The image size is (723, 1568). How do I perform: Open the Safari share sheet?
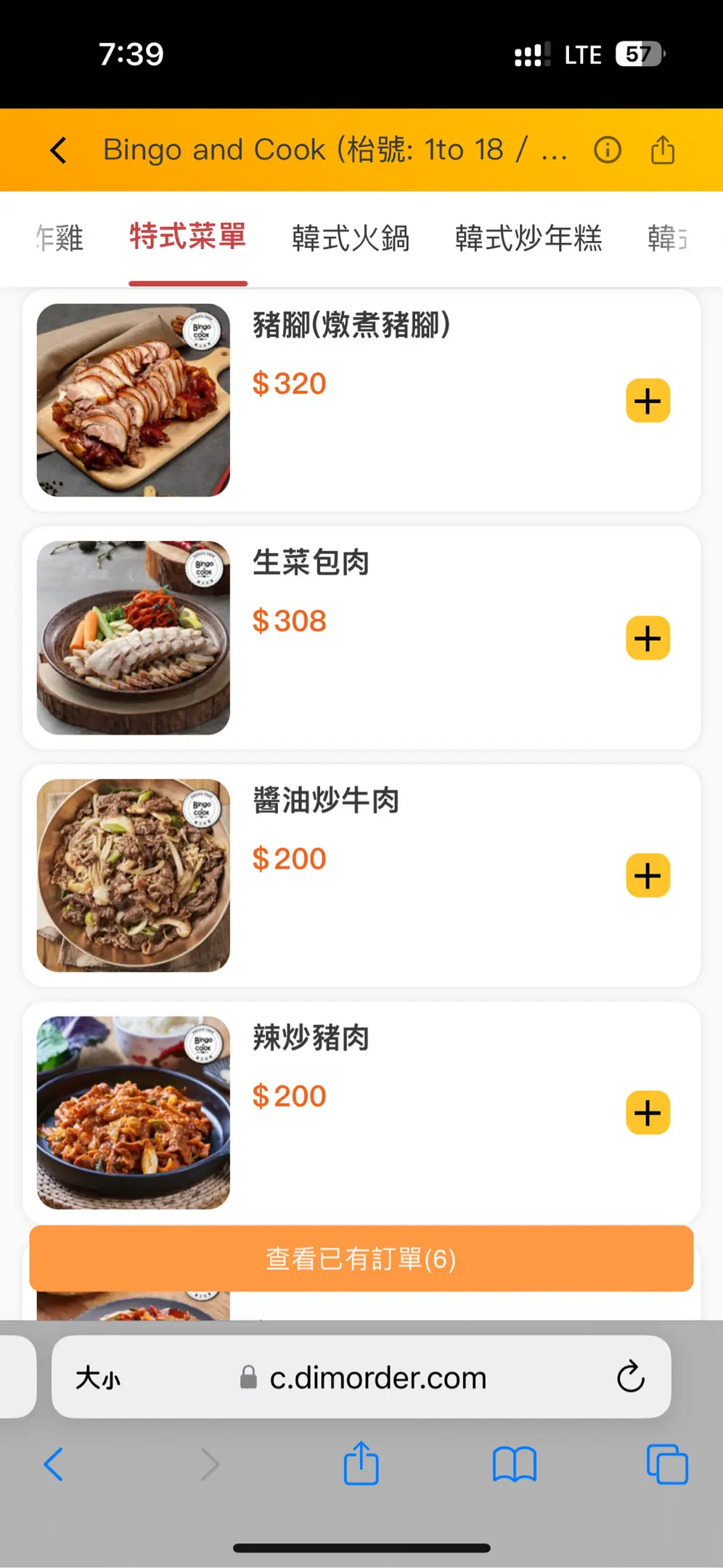coord(361,1464)
